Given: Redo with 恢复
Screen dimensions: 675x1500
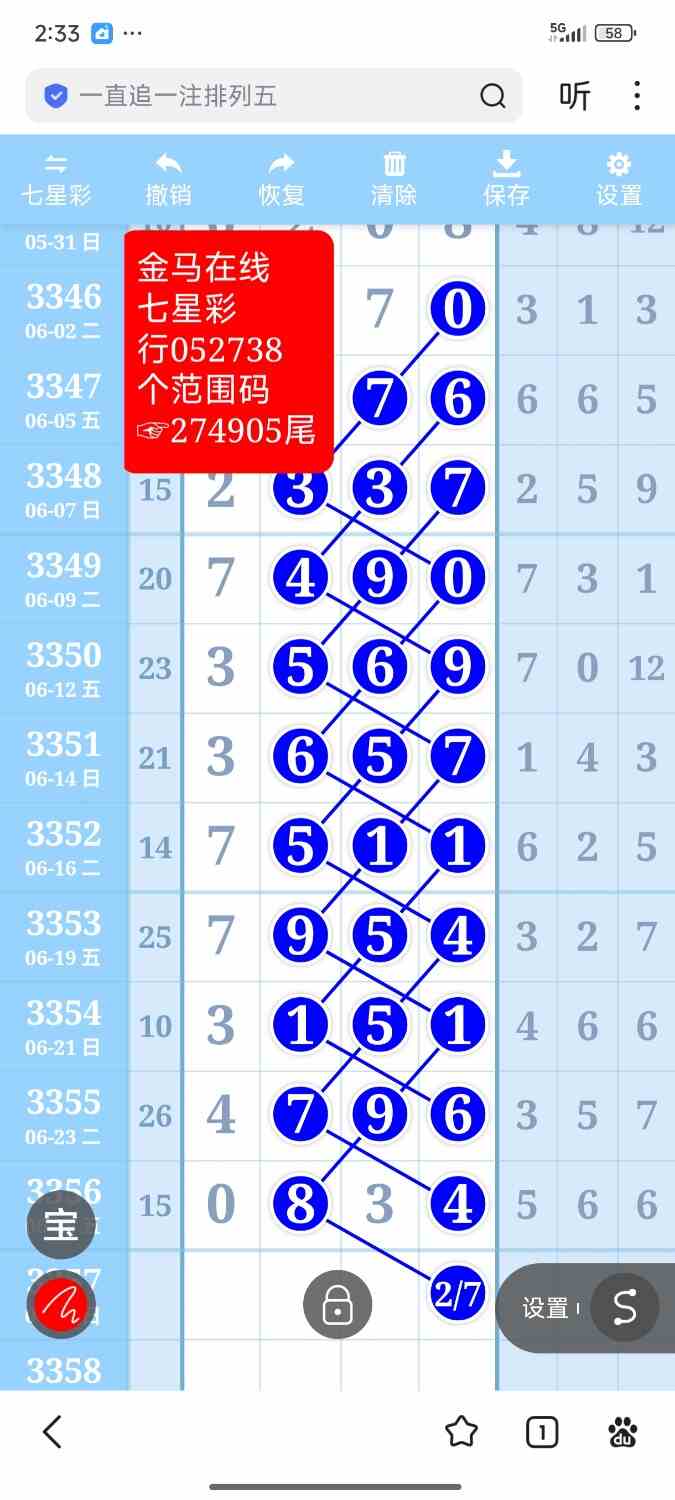Looking at the screenshot, I should (281, 180).
